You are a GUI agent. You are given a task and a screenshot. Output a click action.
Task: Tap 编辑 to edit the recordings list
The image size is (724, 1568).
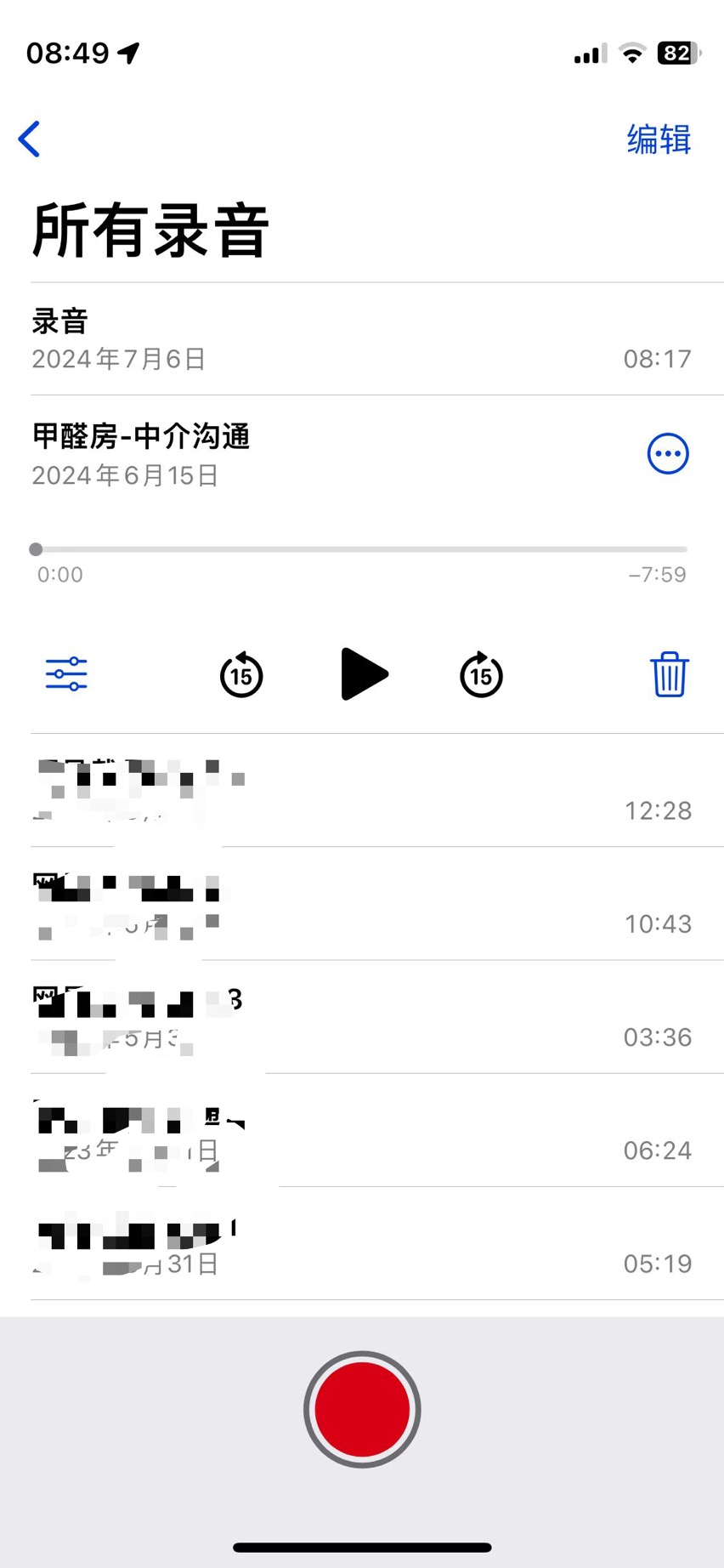659,139
